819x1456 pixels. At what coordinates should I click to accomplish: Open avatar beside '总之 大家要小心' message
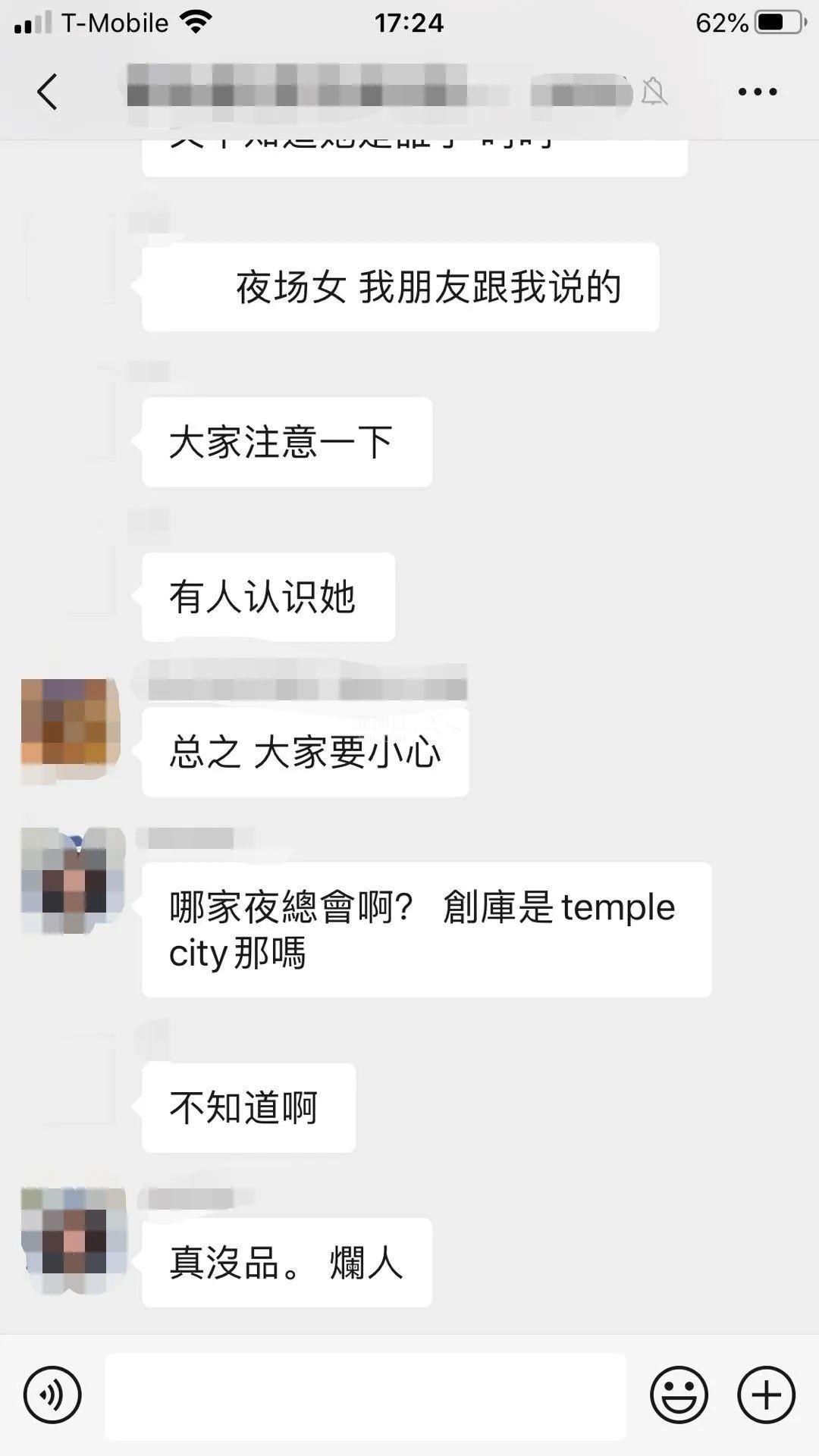point(71,728)
